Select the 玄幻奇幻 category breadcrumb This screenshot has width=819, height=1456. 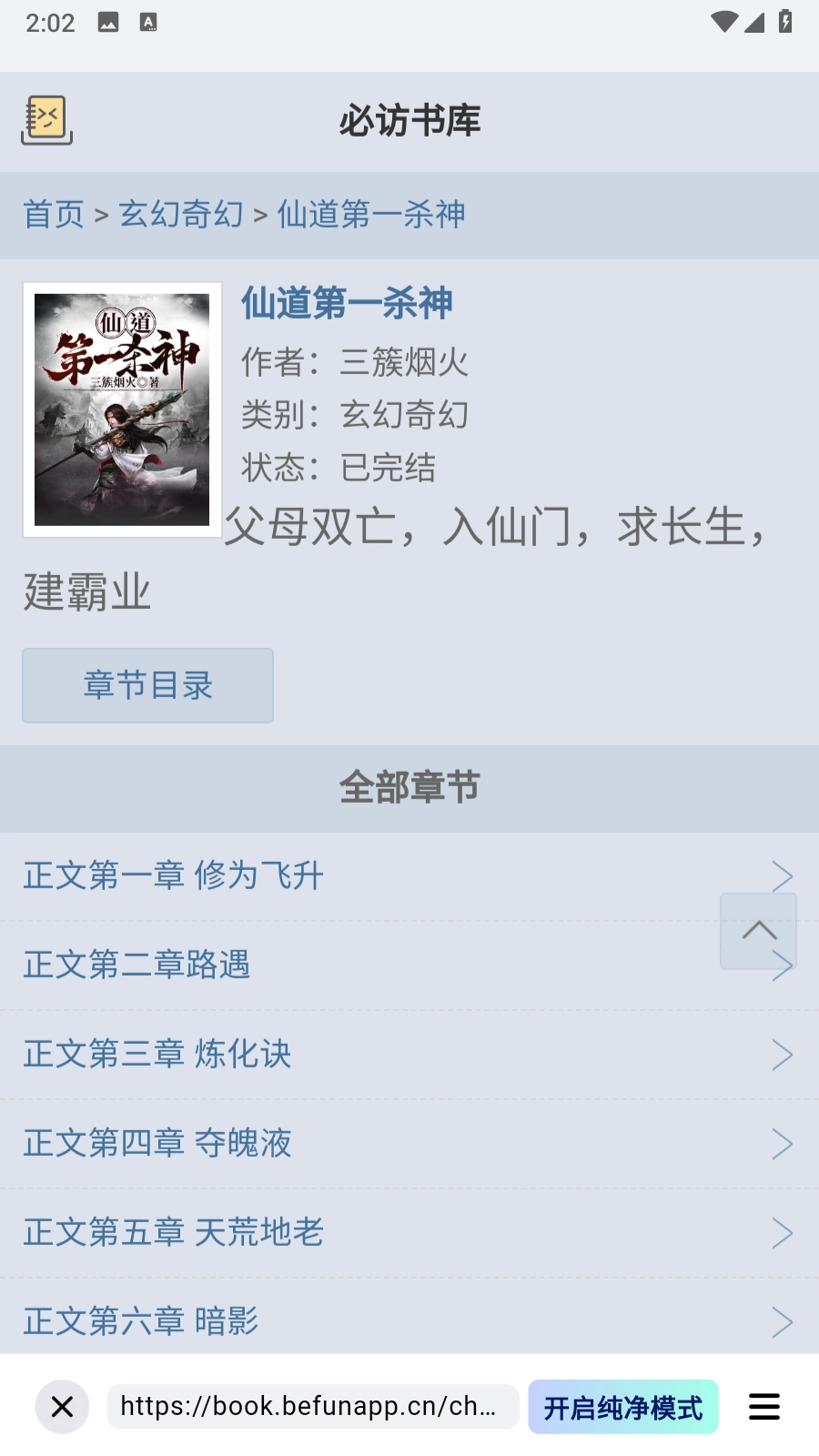180,214
